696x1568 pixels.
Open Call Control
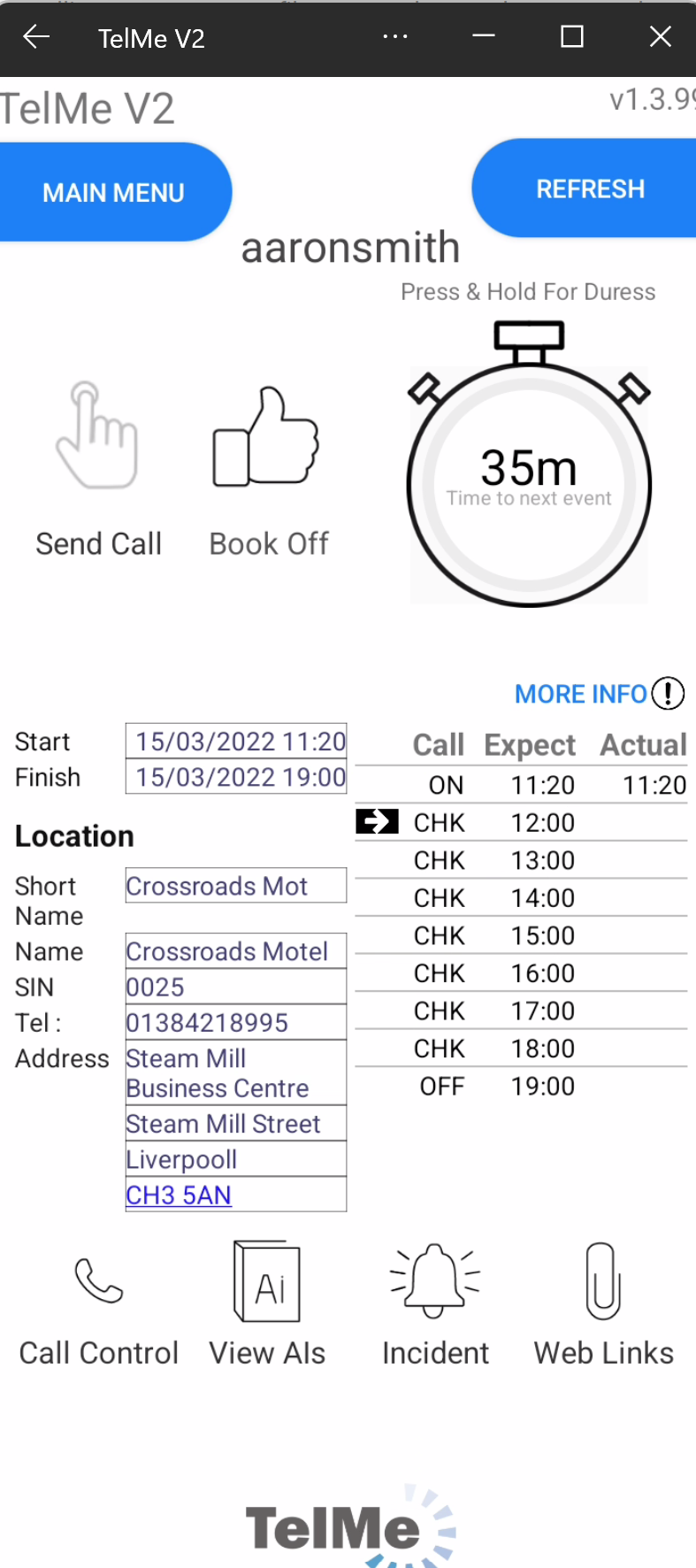(x=98, y=1281)
